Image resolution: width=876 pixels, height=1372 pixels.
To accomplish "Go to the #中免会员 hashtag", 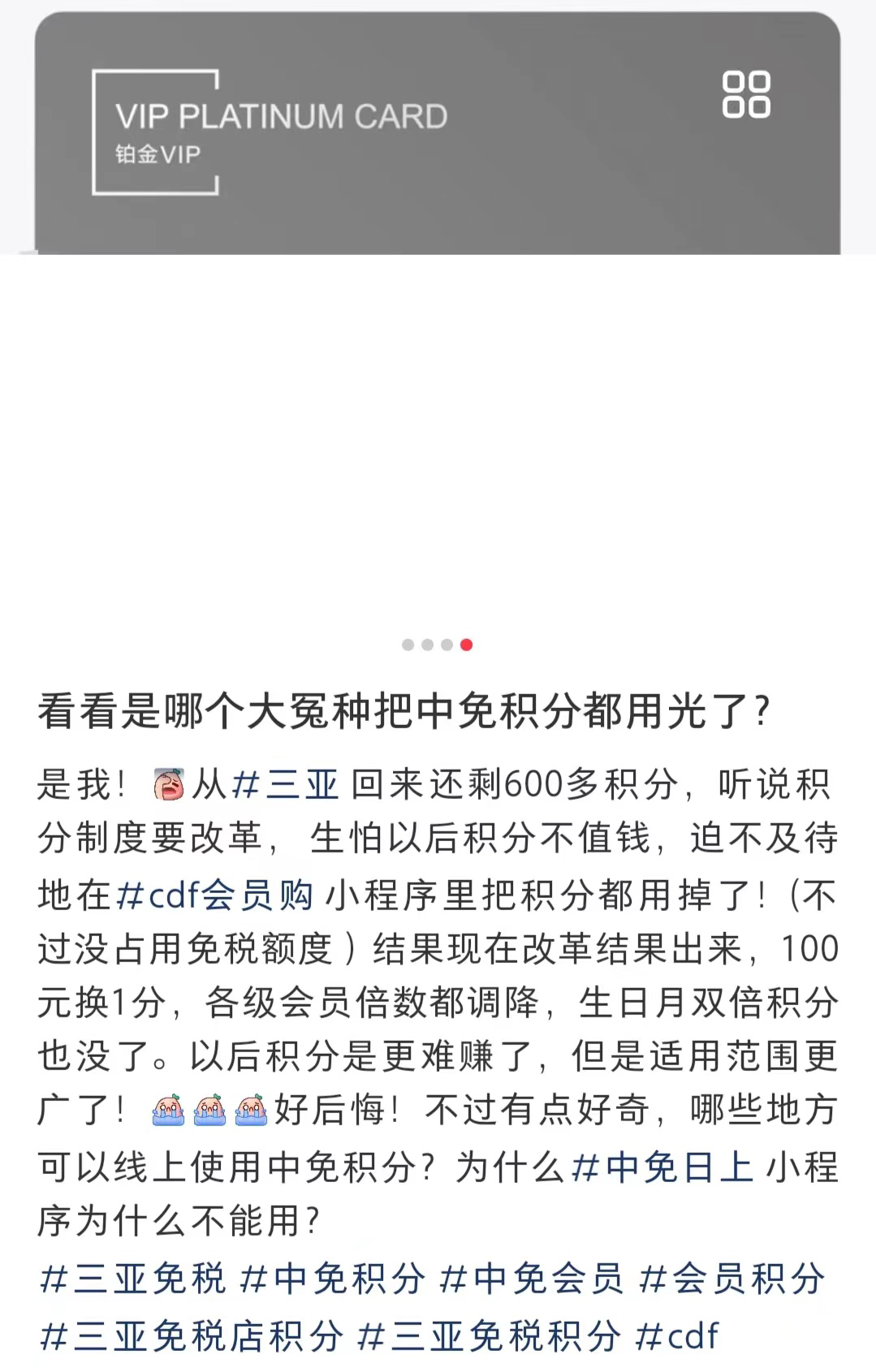I will [532, 1279].
